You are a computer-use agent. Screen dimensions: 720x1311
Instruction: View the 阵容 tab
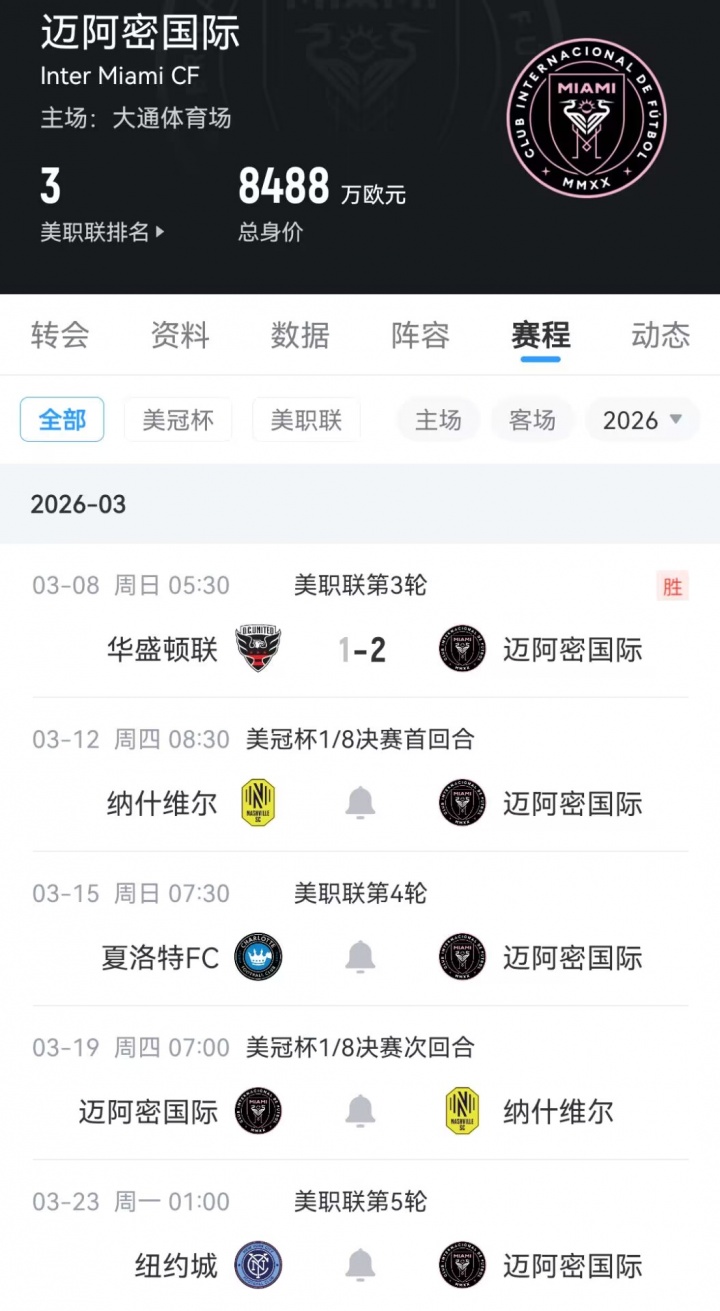pos(420,335)
